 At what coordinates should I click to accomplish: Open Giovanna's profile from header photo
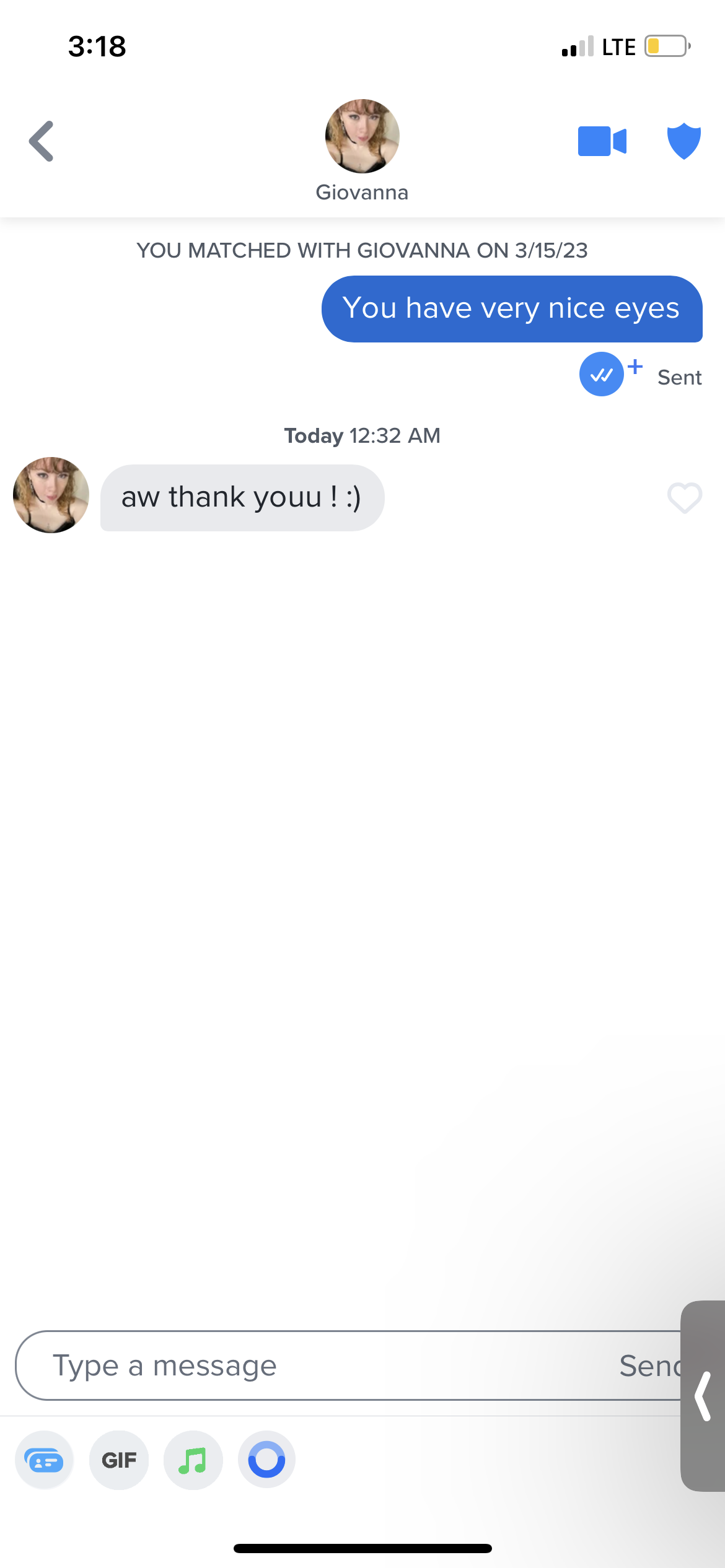pyautogui.click(x=362, y=136)
